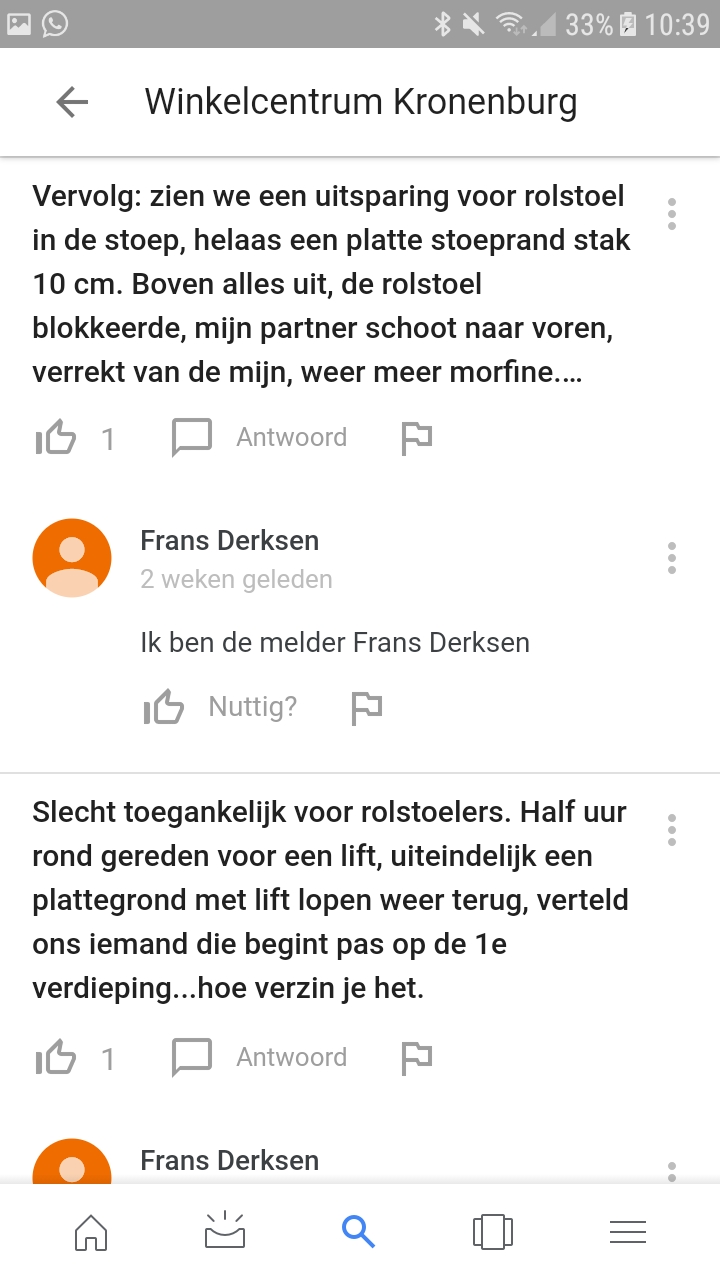Mark 'Ik ben de melder' comment as Nuttig
Image resolution: width=720 pixels, height=1280 pixels.
pyautogui.click(x=220, y=708)
